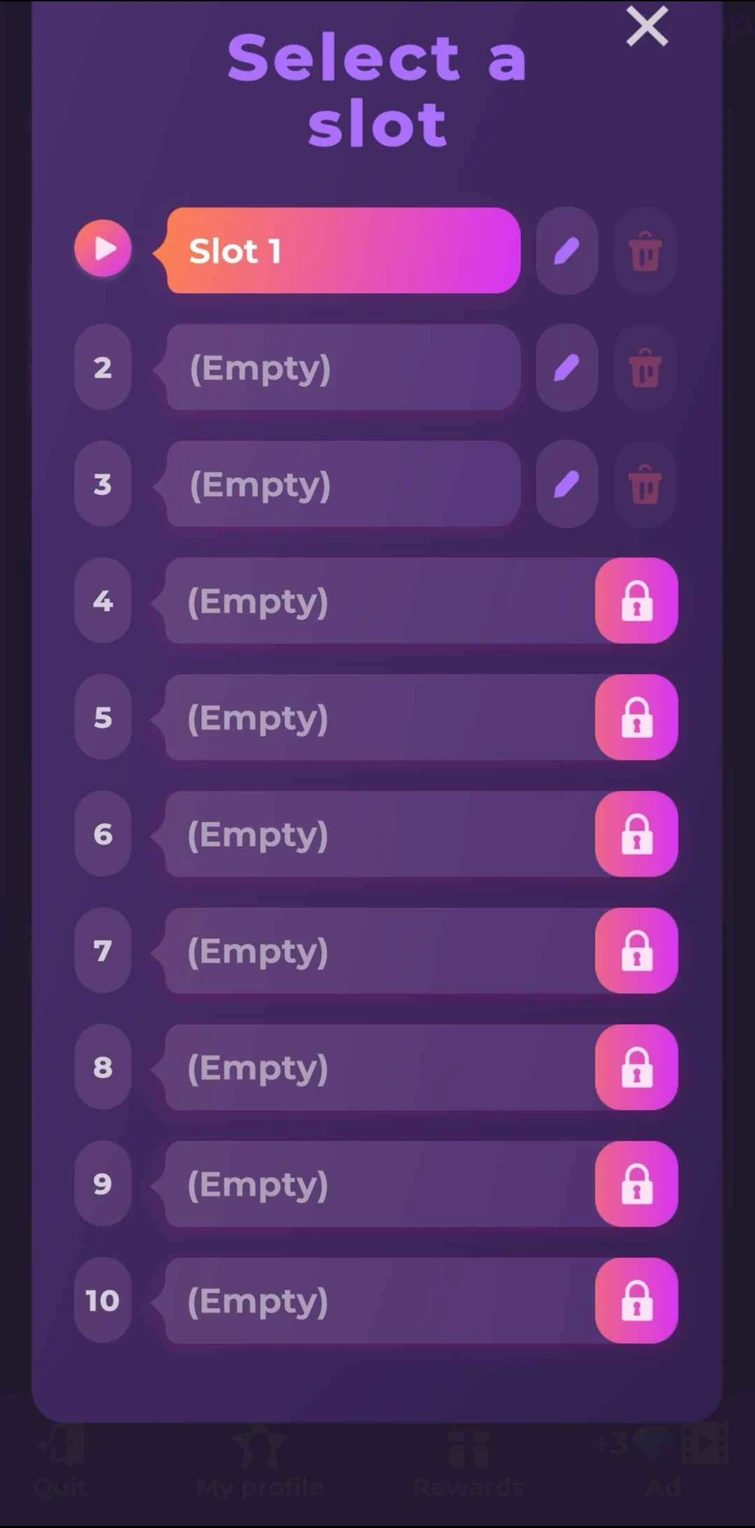
Task: Select the locked empty slot 10 row
Action: pos(378,1301)
